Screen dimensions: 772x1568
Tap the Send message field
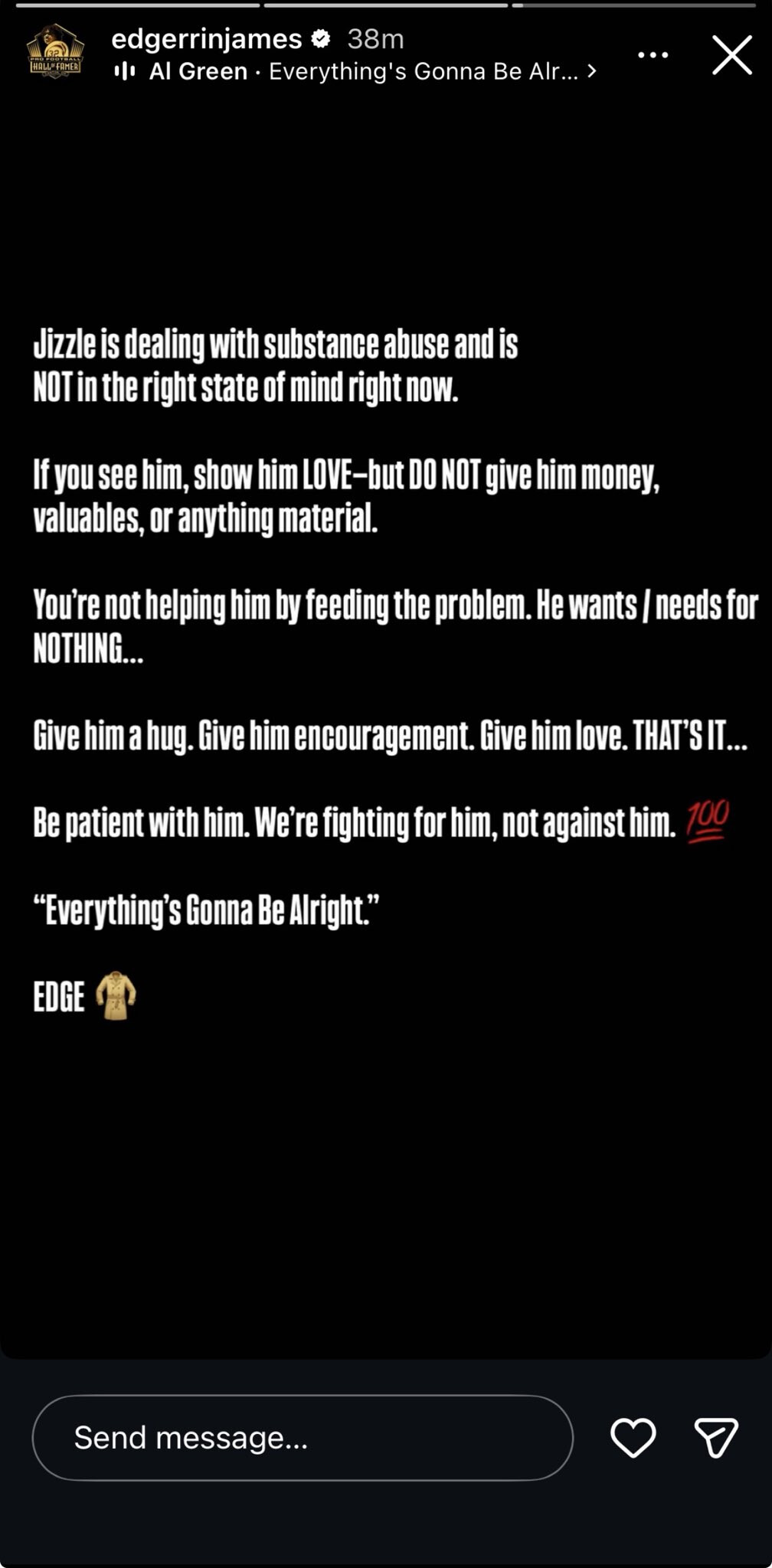click(x=303, y=1437)
